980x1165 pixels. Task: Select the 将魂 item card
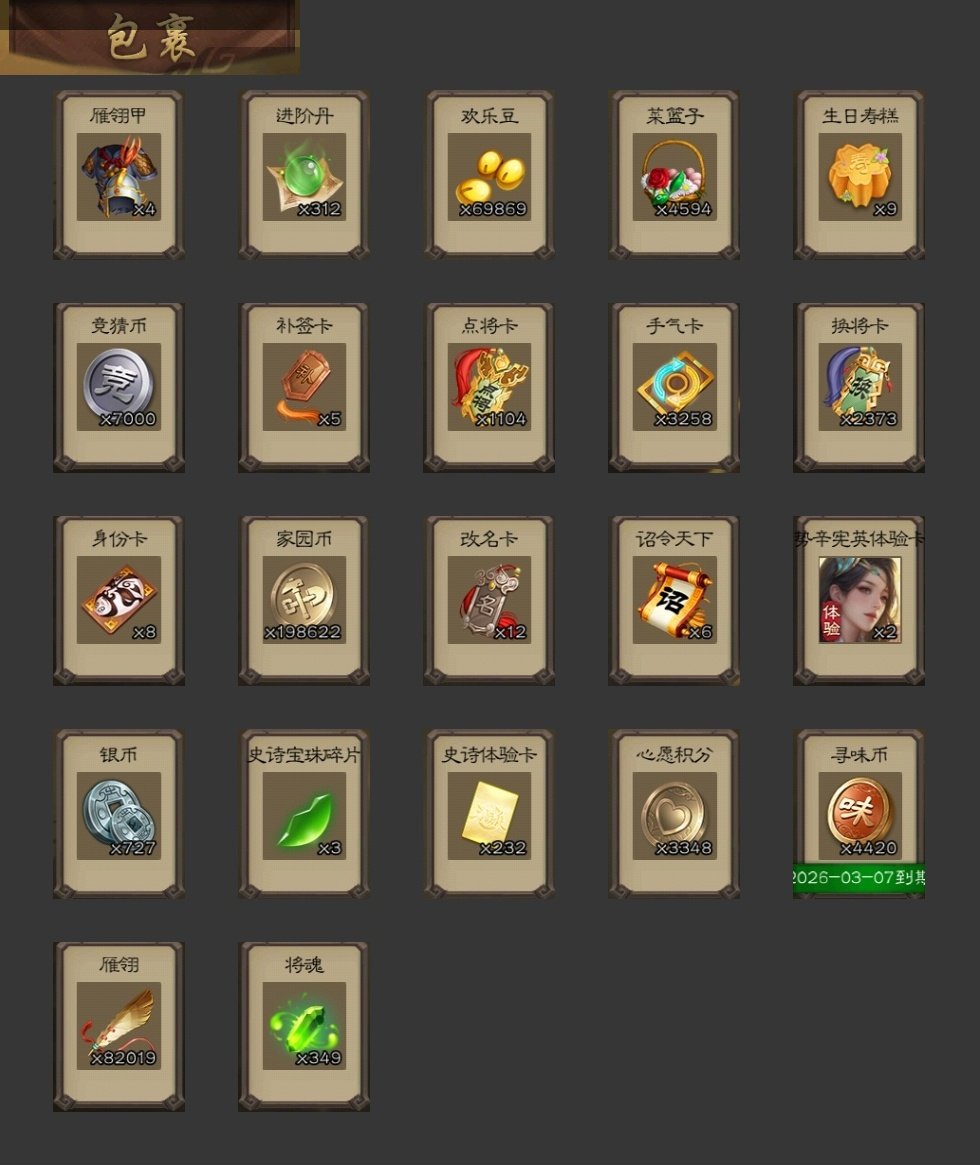tap(304, 1025)
